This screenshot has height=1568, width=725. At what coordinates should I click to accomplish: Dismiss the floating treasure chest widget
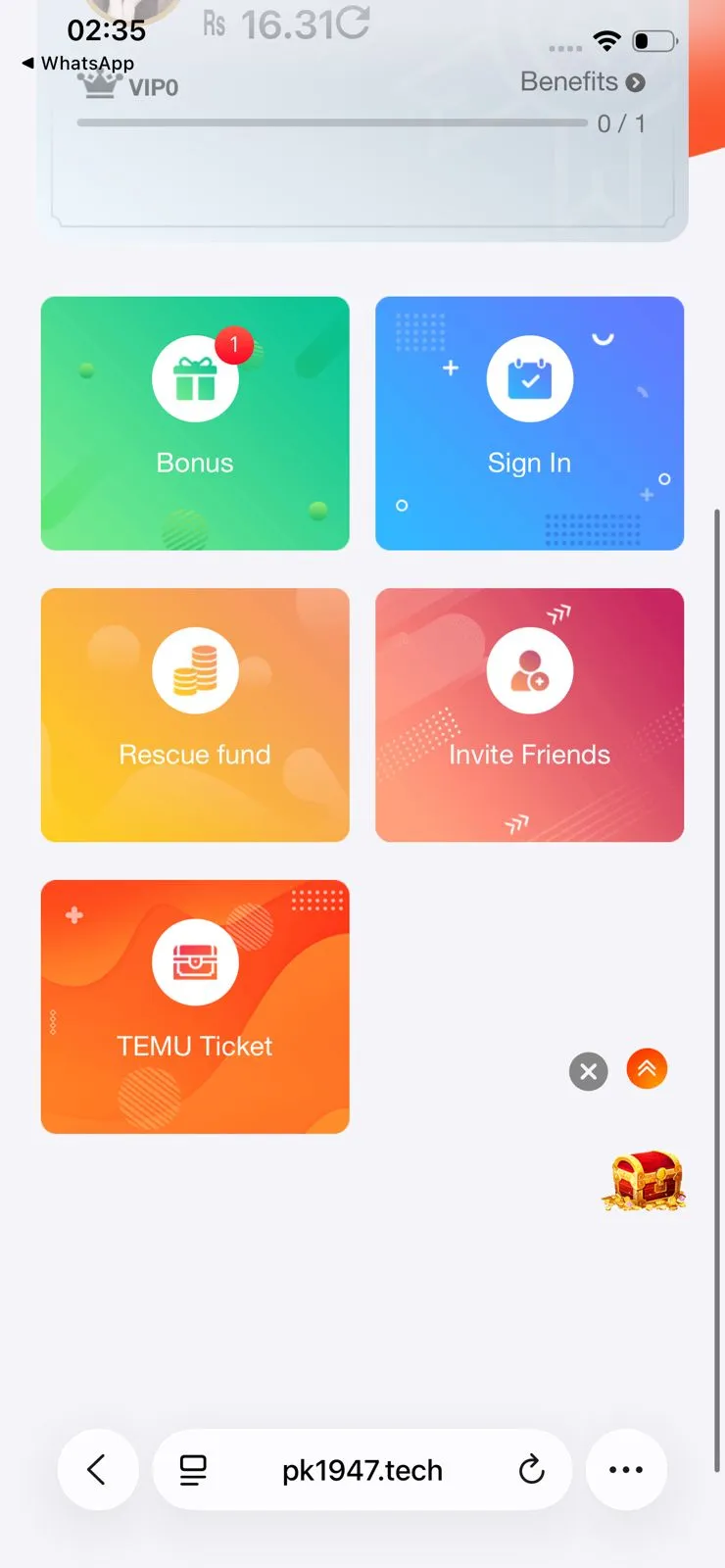pos(589,1071)
